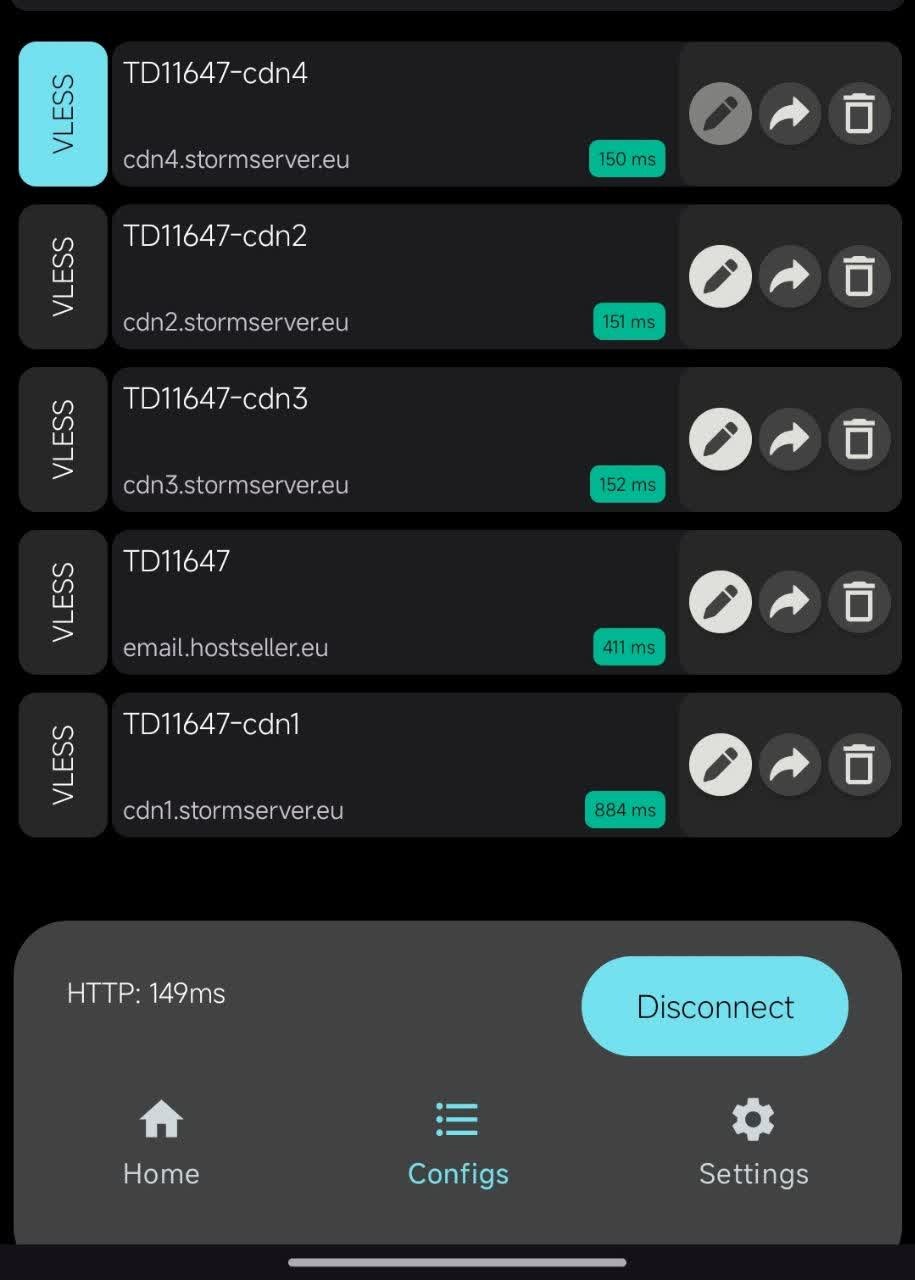Edit the email.hostseller.eu config
915x1280 pixels.
(720, 602)
